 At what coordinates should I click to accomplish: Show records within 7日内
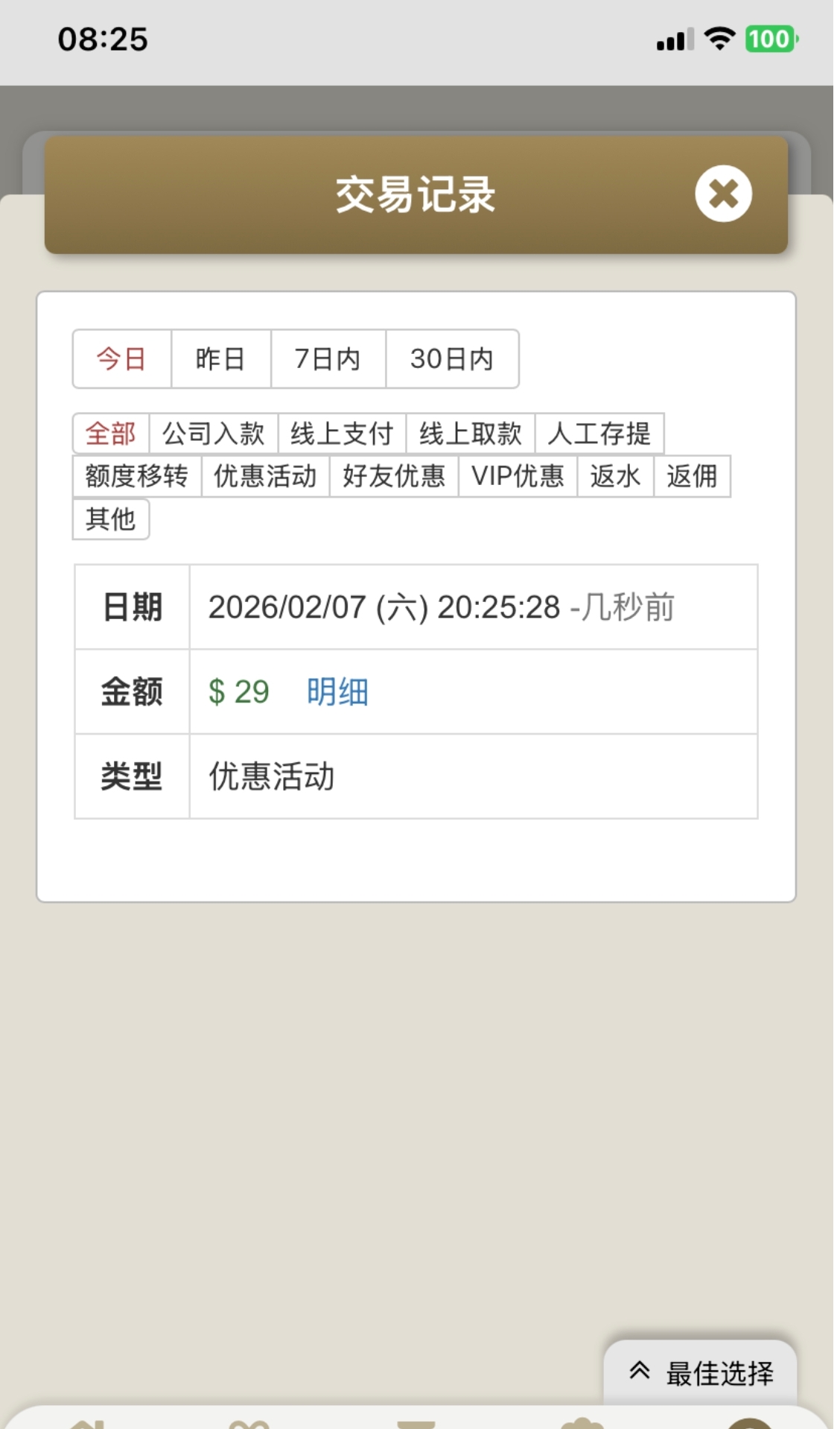[328, 359]
